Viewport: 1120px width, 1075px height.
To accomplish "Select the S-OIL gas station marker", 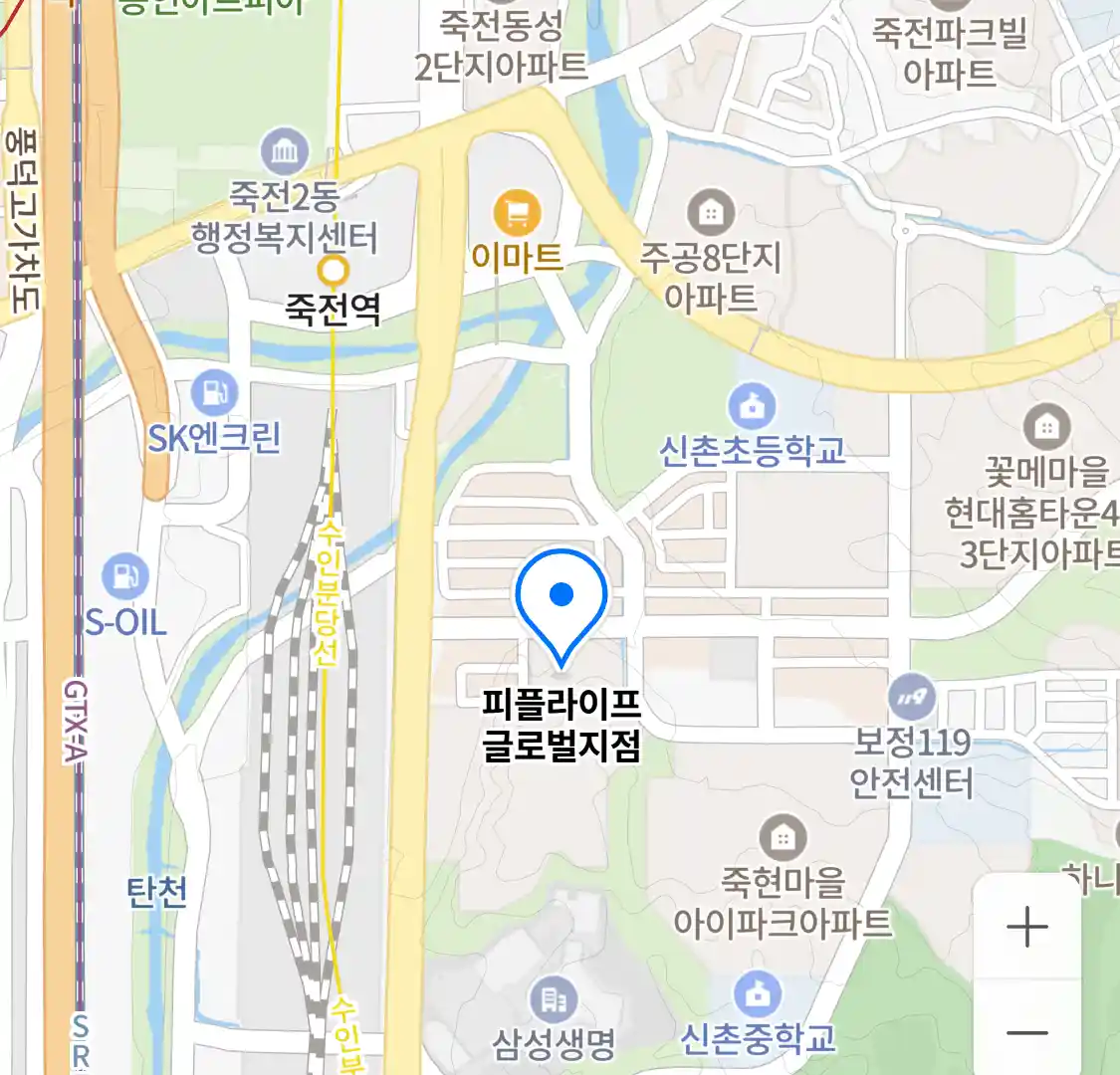I will 125,576.
